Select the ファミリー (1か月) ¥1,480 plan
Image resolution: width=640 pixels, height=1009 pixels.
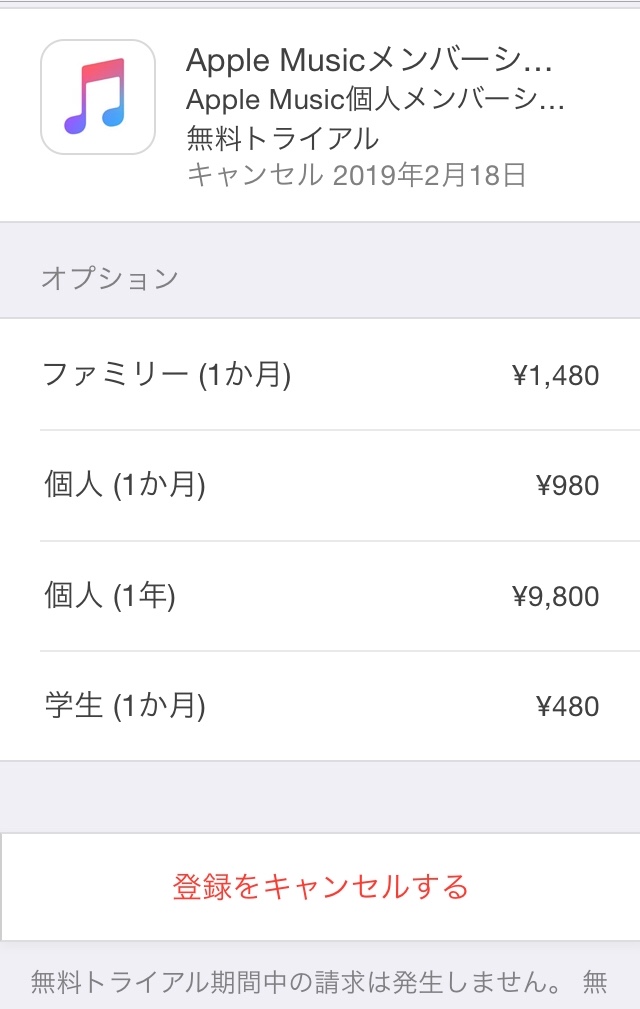[x=320, y=376]
